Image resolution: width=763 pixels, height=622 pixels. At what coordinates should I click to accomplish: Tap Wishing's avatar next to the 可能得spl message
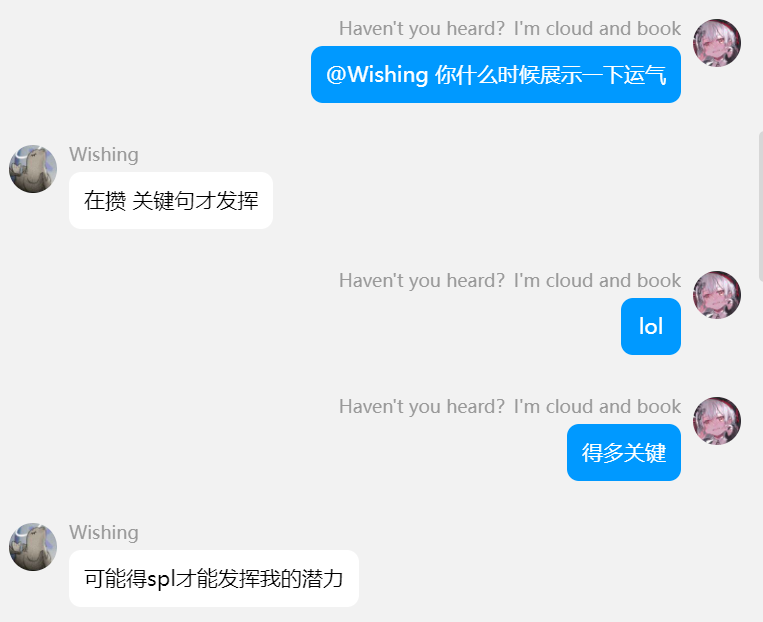pyautogui.click(x=33, y=547)
